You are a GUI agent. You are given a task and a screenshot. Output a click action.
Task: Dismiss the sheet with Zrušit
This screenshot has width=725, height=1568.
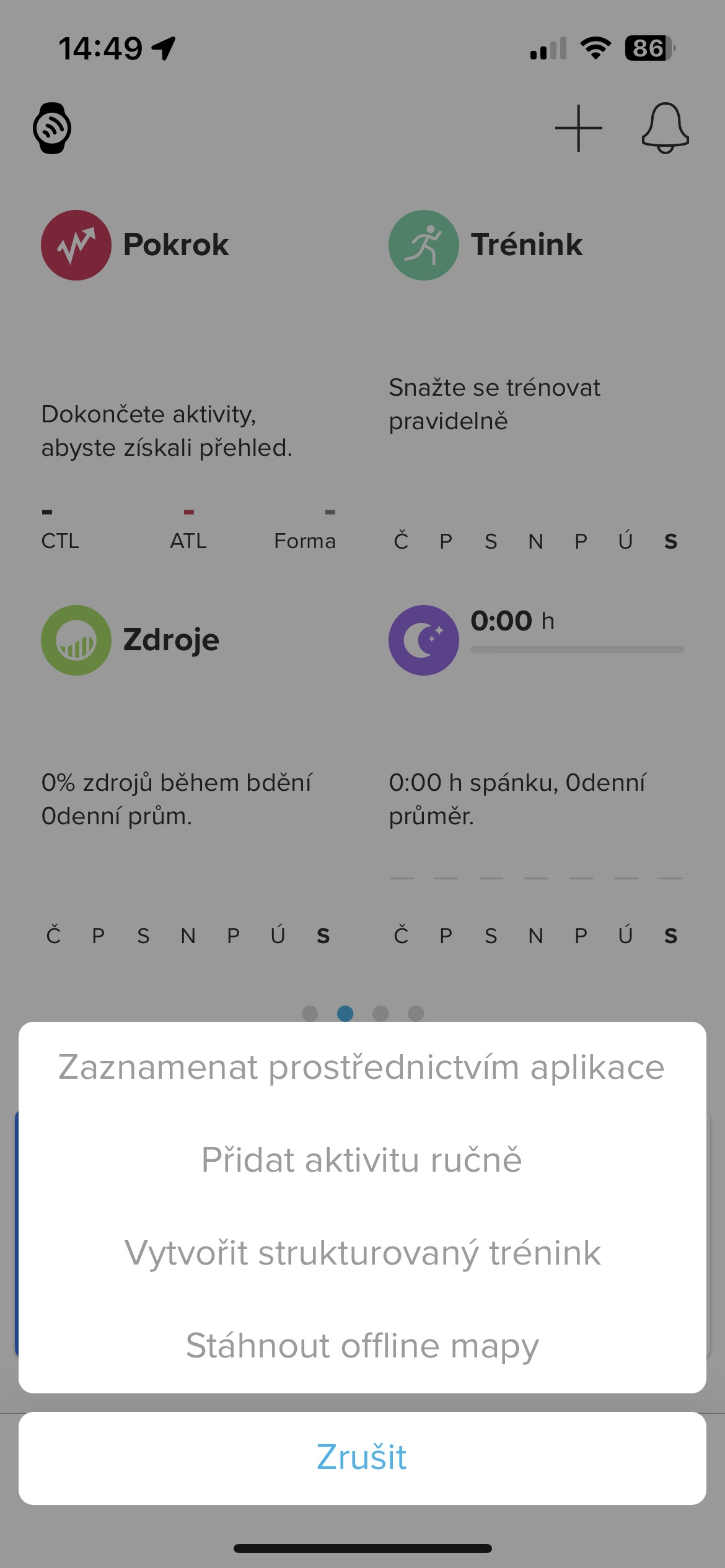[362, 1457]
